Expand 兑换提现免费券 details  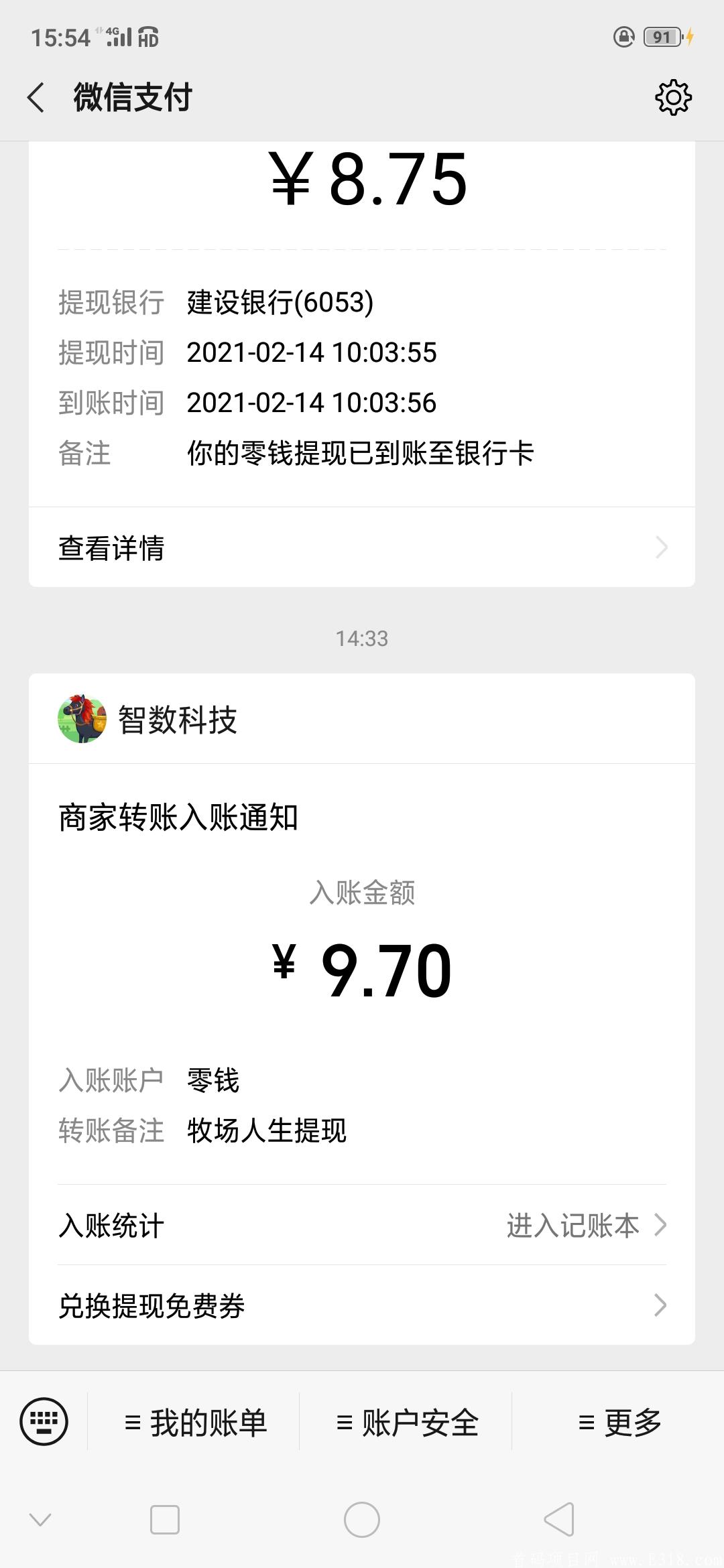(362, 1303)
